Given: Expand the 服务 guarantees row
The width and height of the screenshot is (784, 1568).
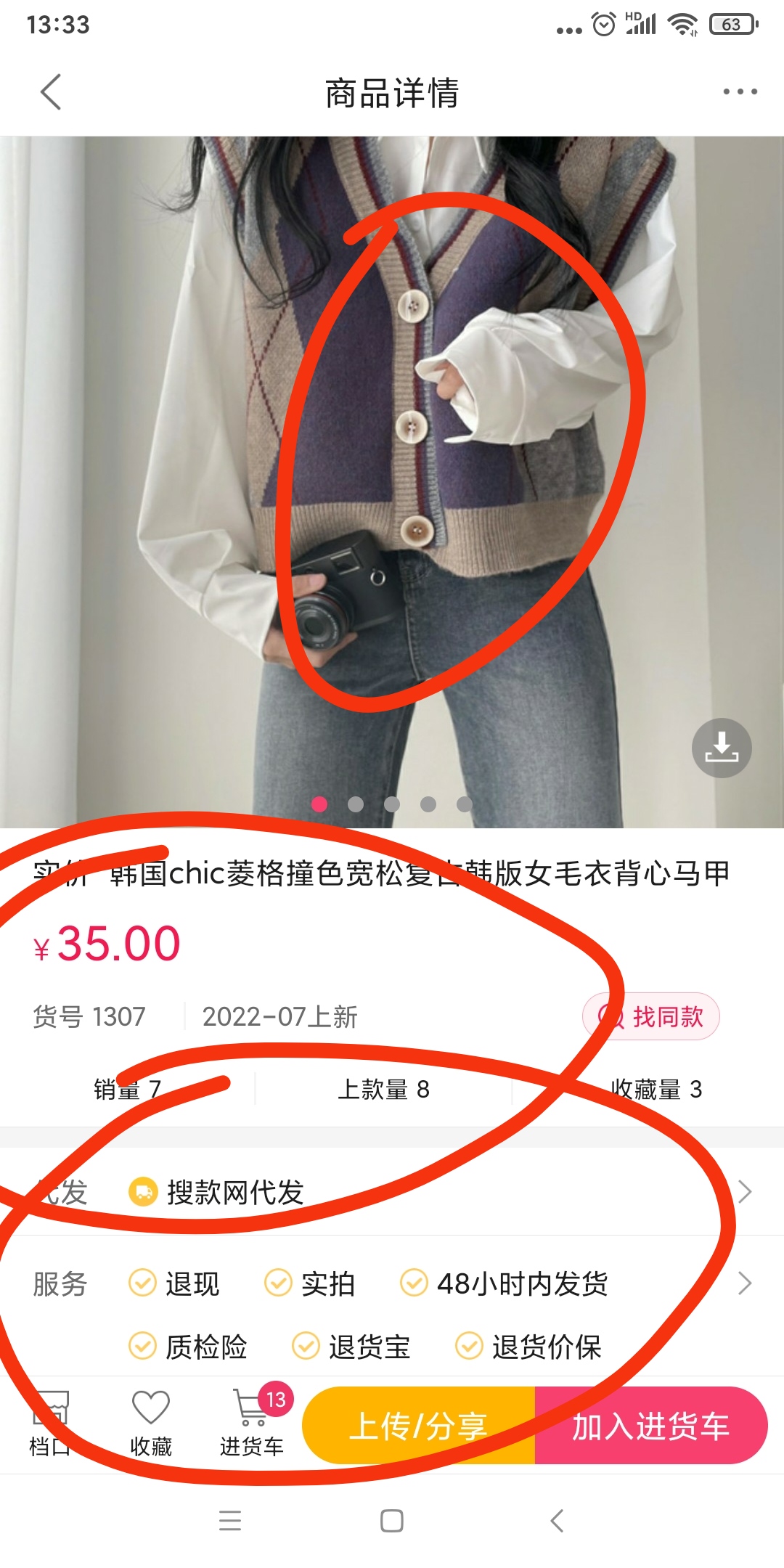Looking at the screenshot, I should (x=392, y=1314).
